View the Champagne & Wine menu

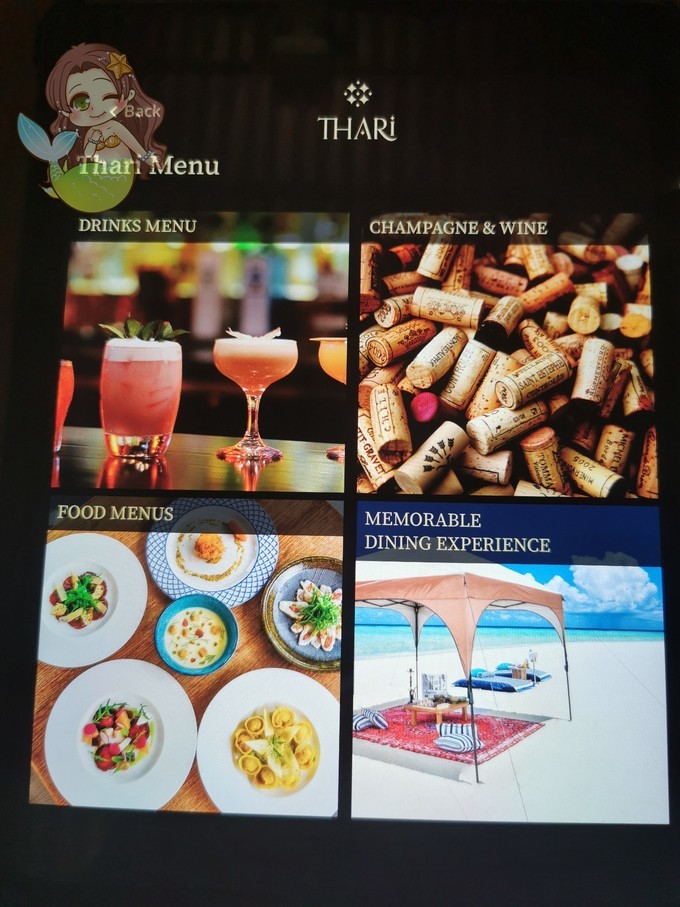pos(505,354)
